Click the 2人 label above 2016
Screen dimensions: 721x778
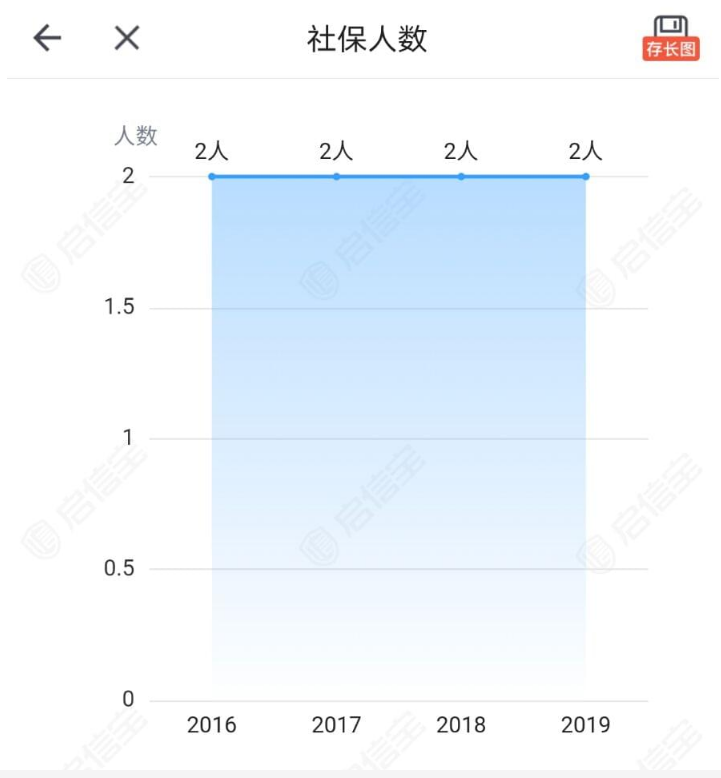(212, 152)
